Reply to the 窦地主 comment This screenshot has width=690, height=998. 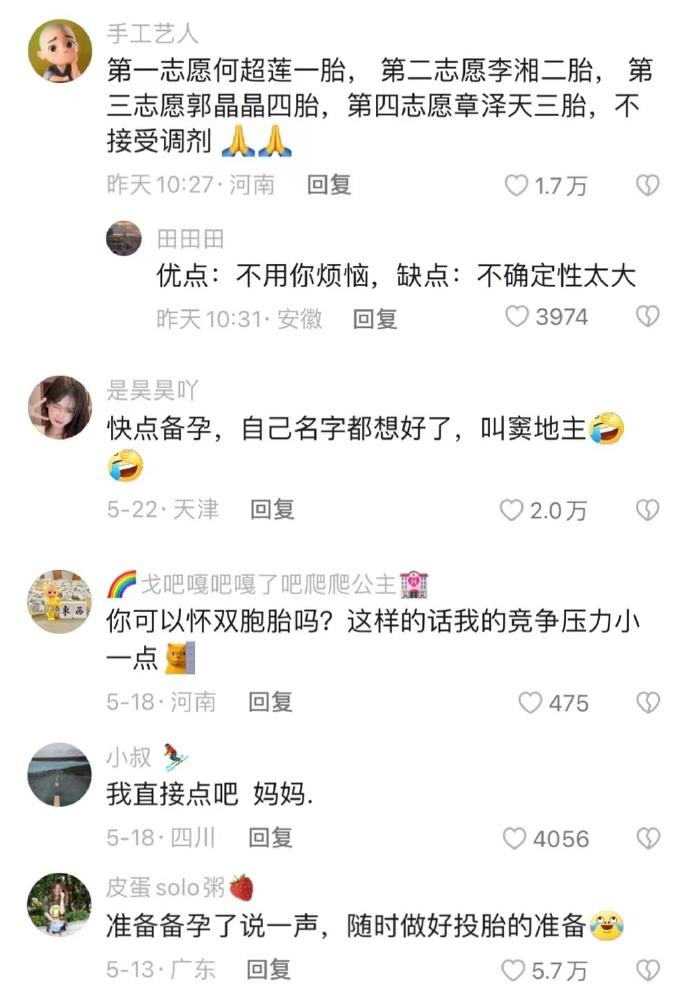272,509
